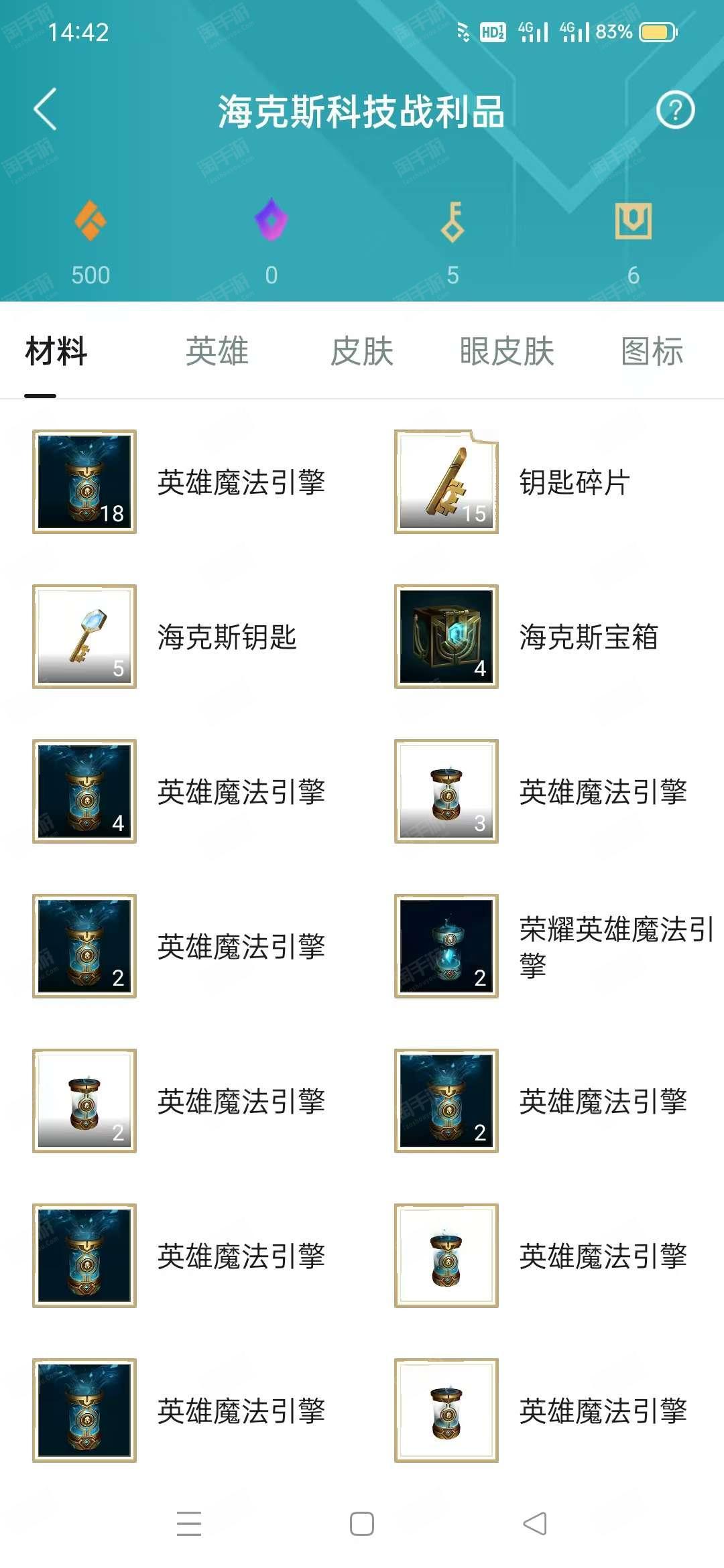Tap the system back triangle button
The width and height of the screenshot is (724, 1568).
tap(535, 1524)
